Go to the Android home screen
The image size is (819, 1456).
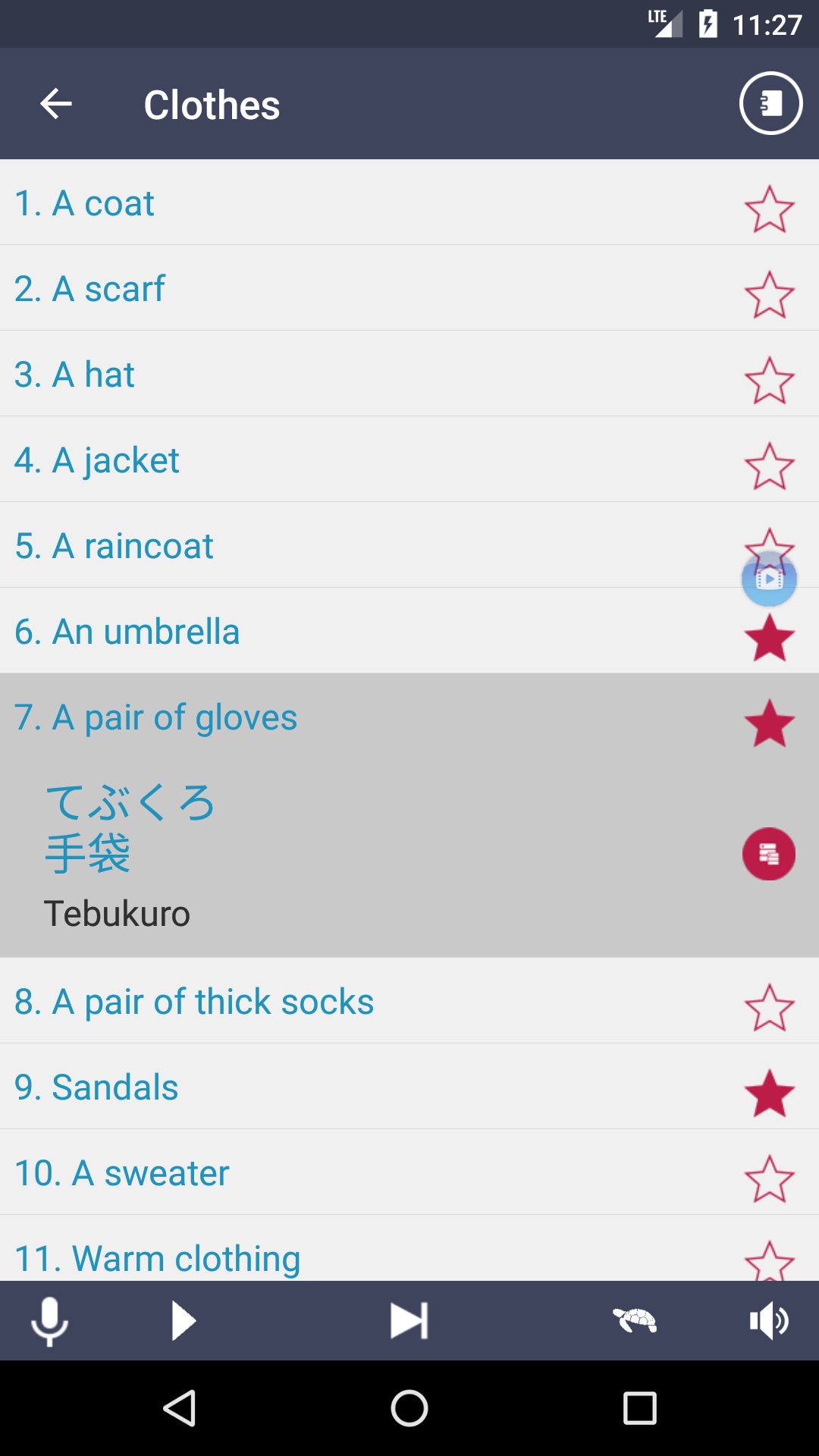[409, 1409]
